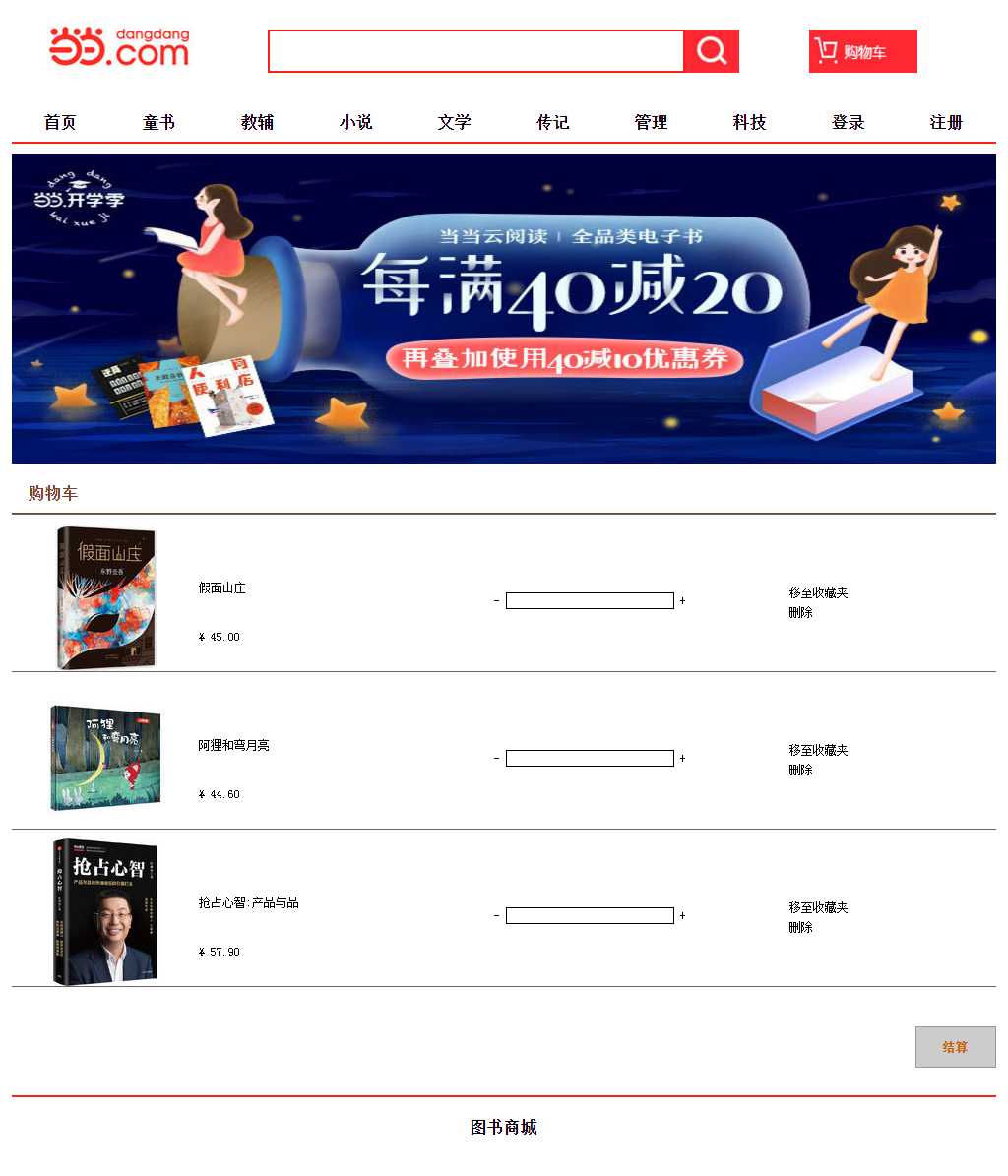Open the 科技 category

click(749, 122)
